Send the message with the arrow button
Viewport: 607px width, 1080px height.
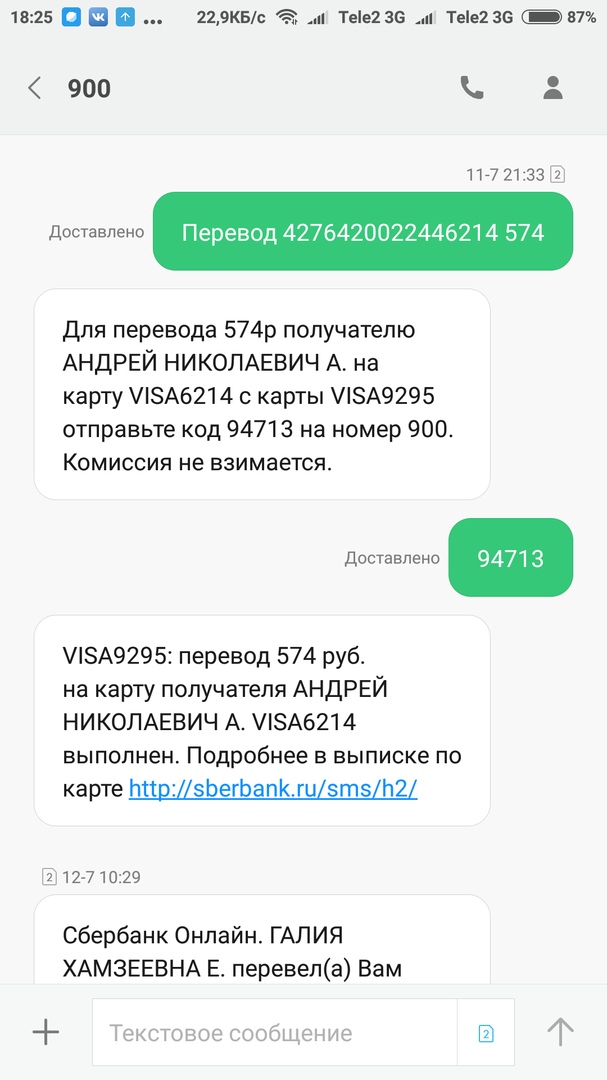(x=559, y=1033)
